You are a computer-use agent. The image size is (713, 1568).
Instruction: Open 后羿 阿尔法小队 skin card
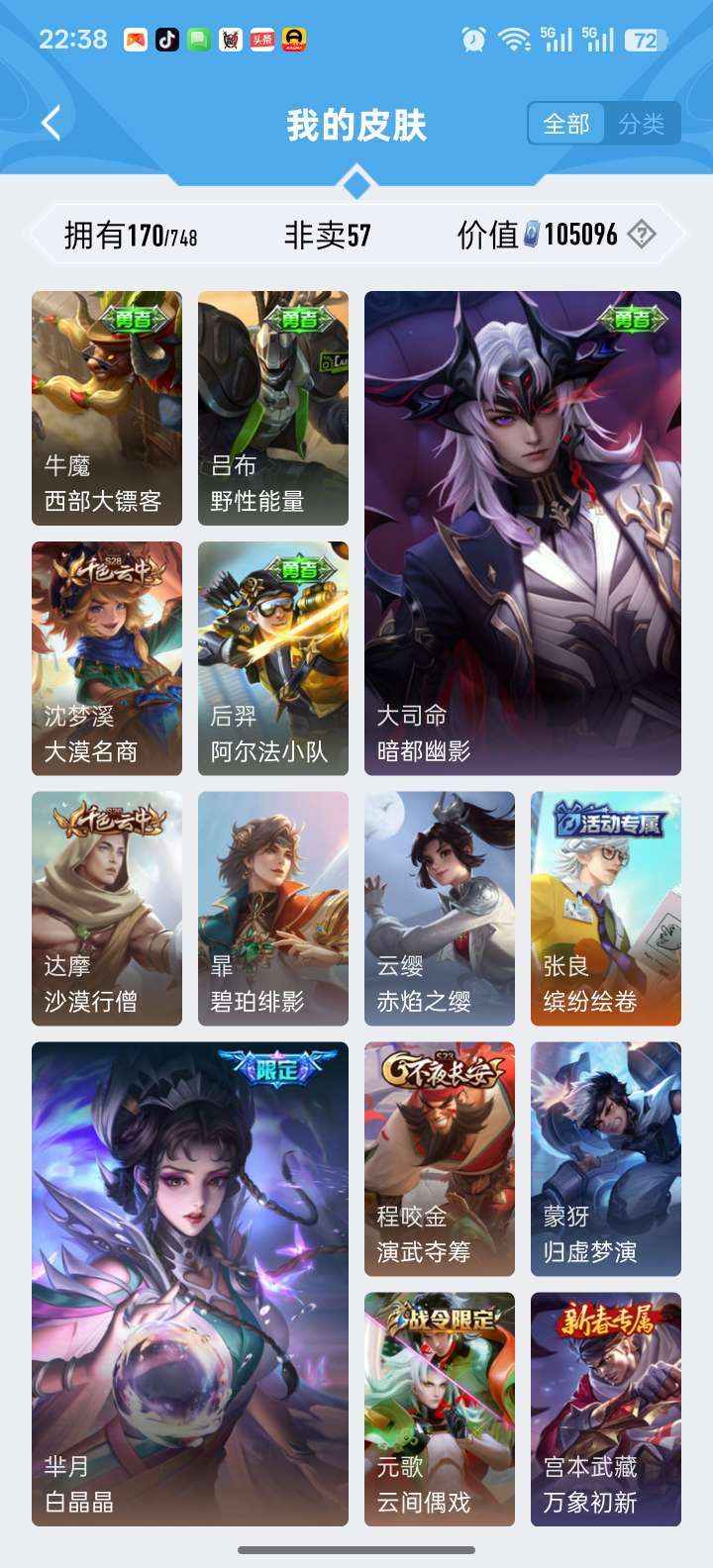point(273,658)
